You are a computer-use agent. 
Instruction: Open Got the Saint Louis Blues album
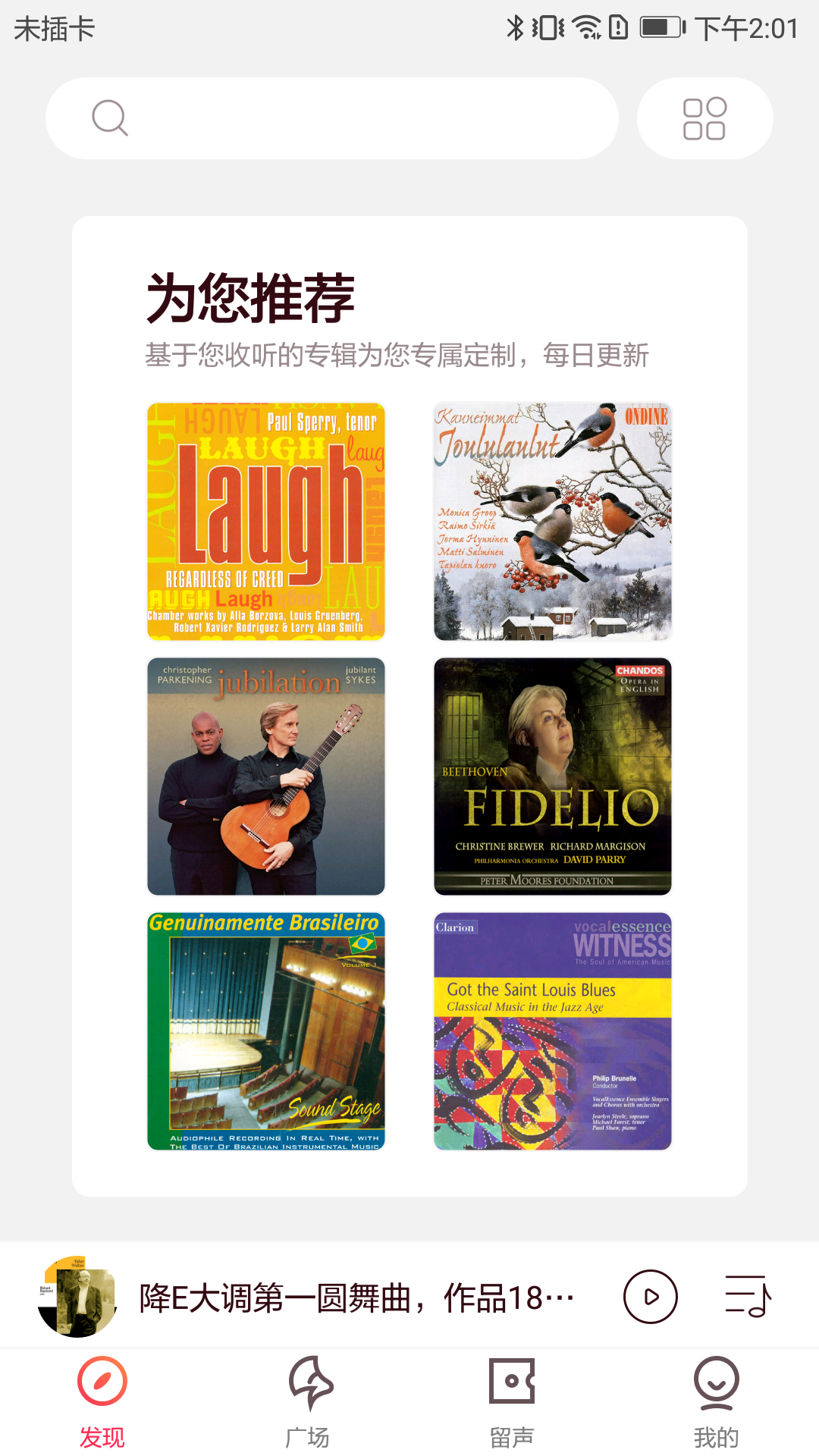click(553, 1031)
